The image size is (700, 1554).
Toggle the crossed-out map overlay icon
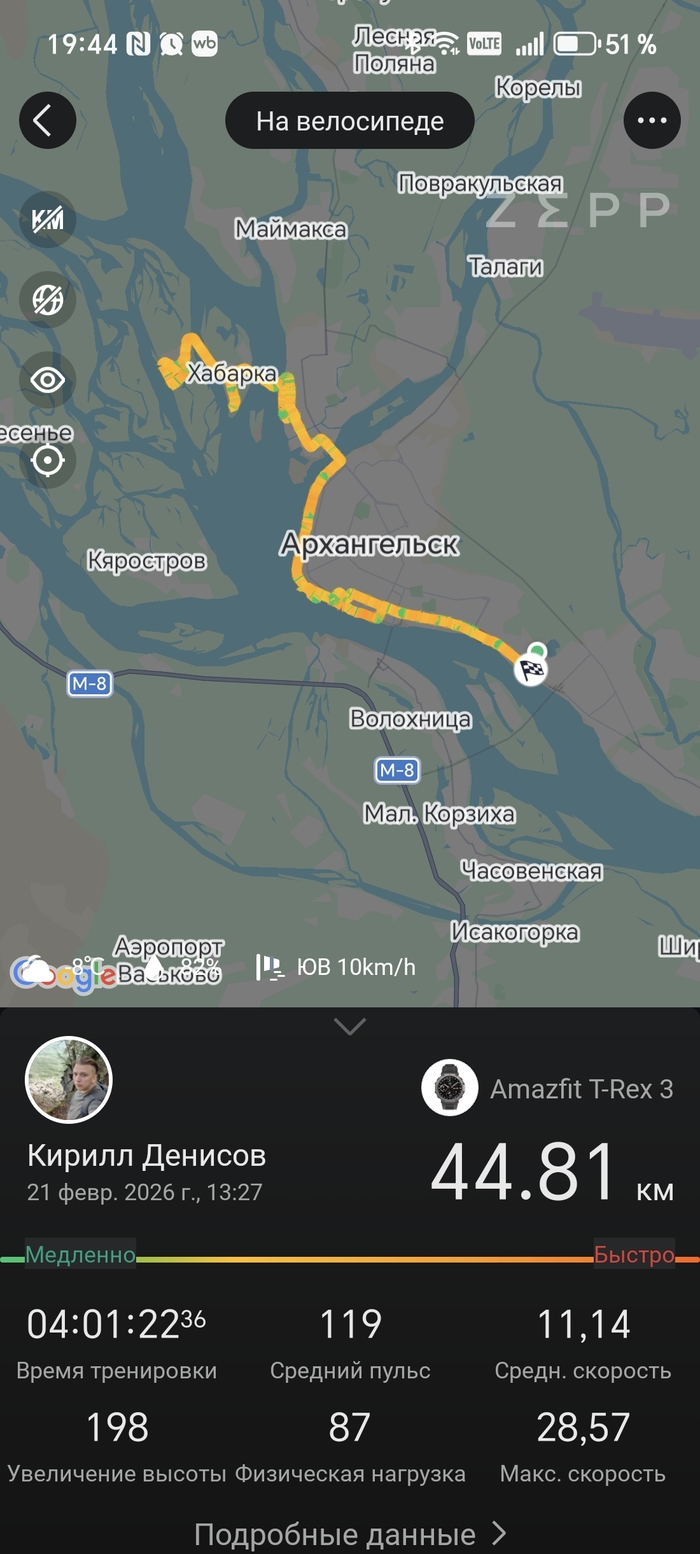[x=47, y=299]
